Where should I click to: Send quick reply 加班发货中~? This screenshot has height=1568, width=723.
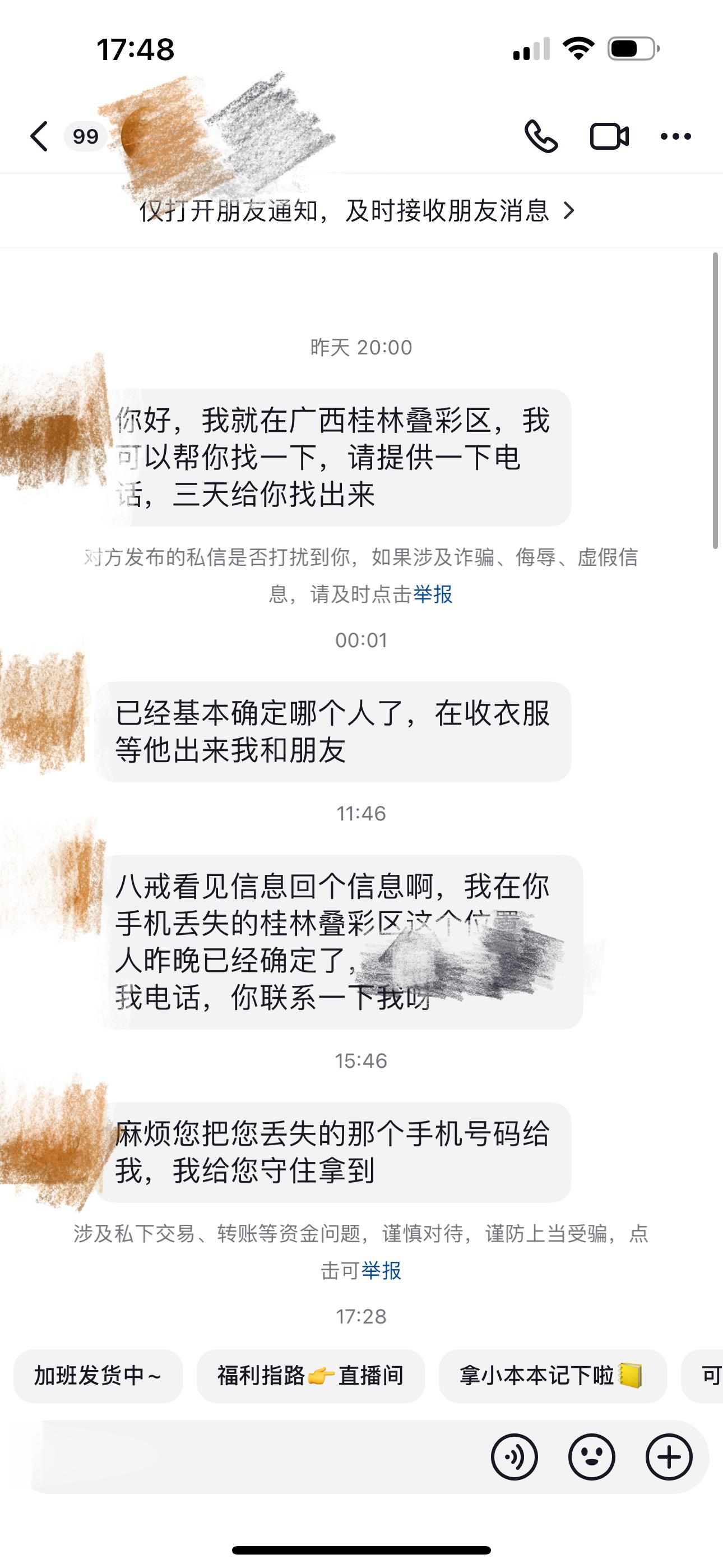click(98, 1376)
